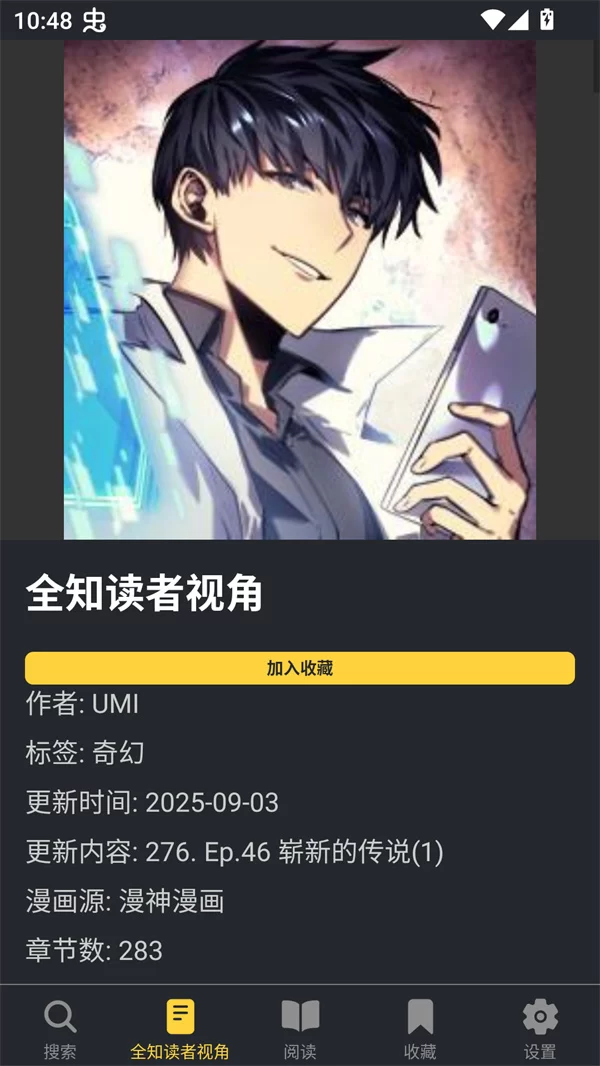Screen dimensions: 600x1066
Task: Switch to the 搜索 tab
Action: point(60,1028)
